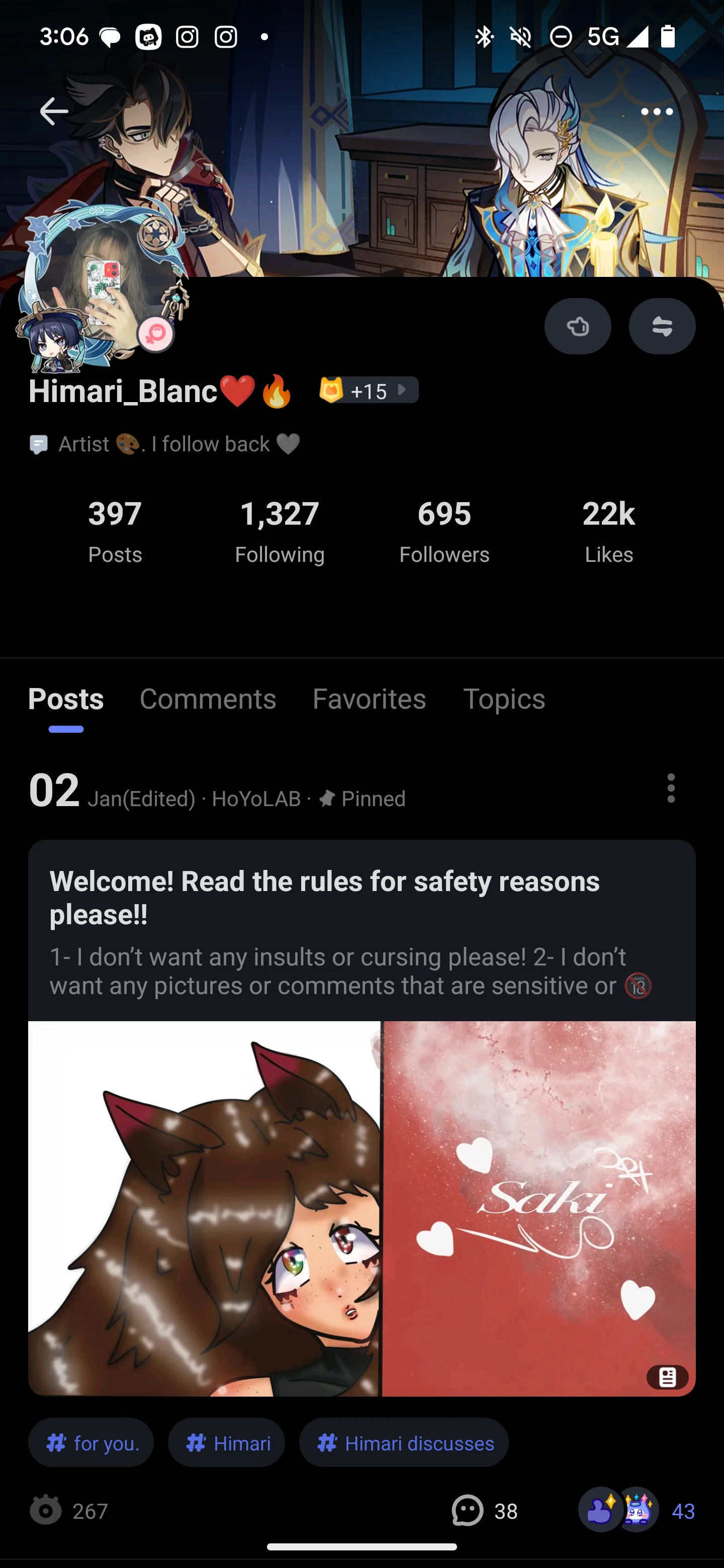Open the 'for you.' topic chip
Viewport: 724px width, 1568px height.
[90, 1442]
